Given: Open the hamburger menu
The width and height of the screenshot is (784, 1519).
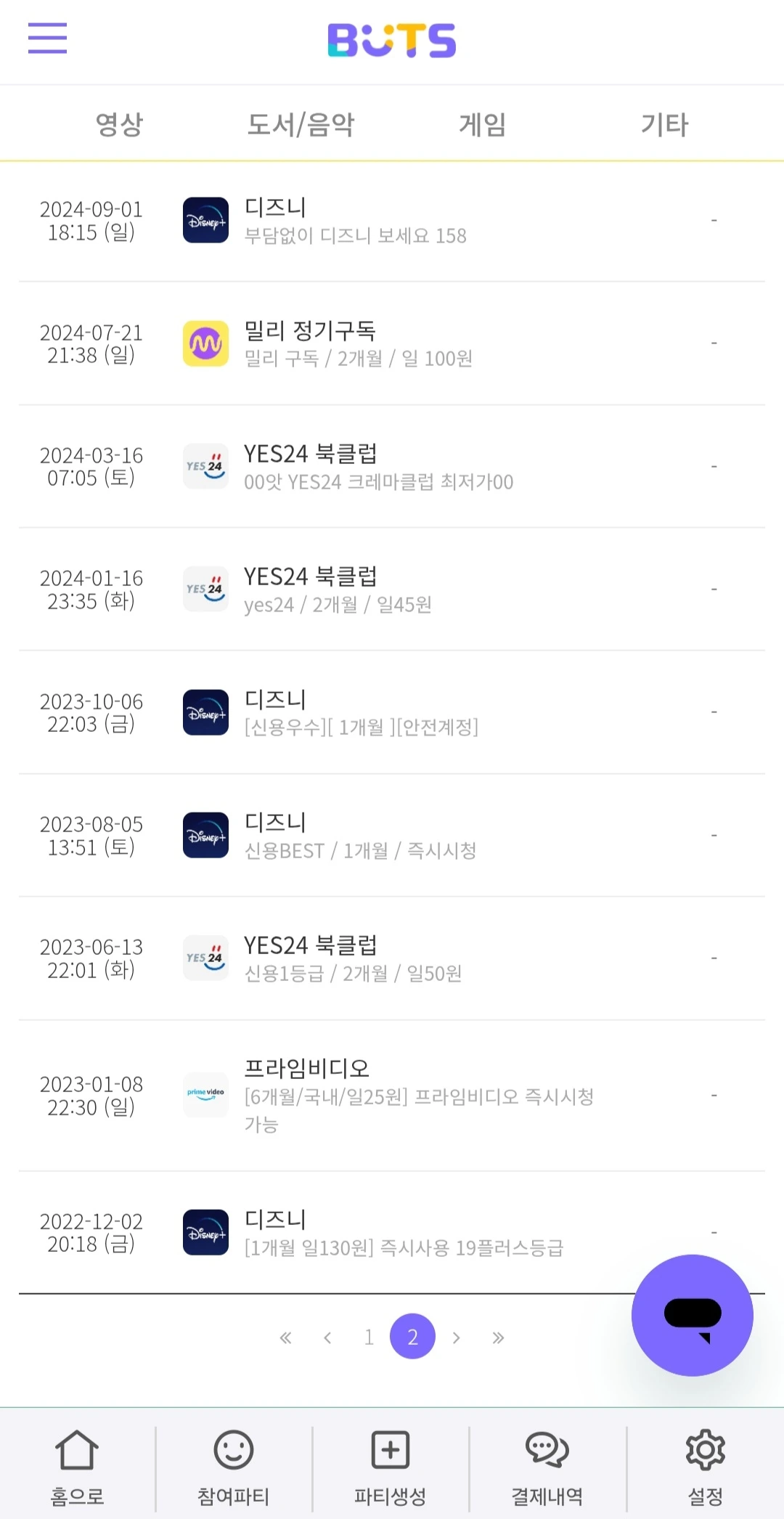Looking at the screenshot, I should (47, 38).
